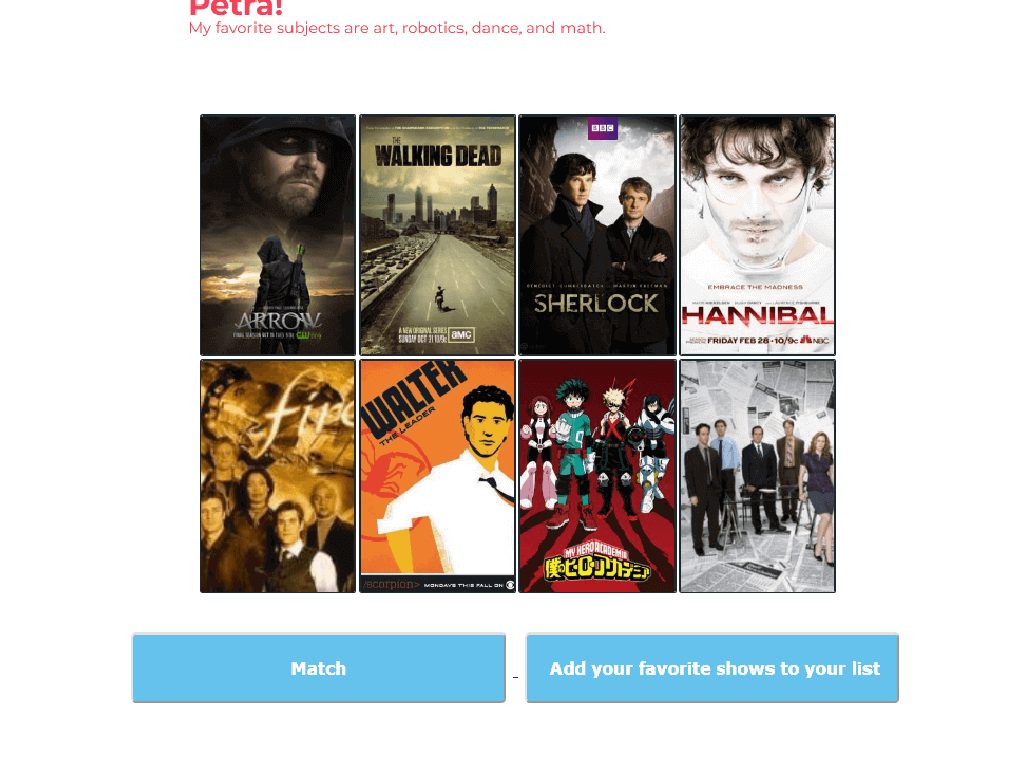Image resolution: width=1024 pixels, height=768 pixels.
Task: Add your favorite shows to your list
Action: (x=712, y=668)
